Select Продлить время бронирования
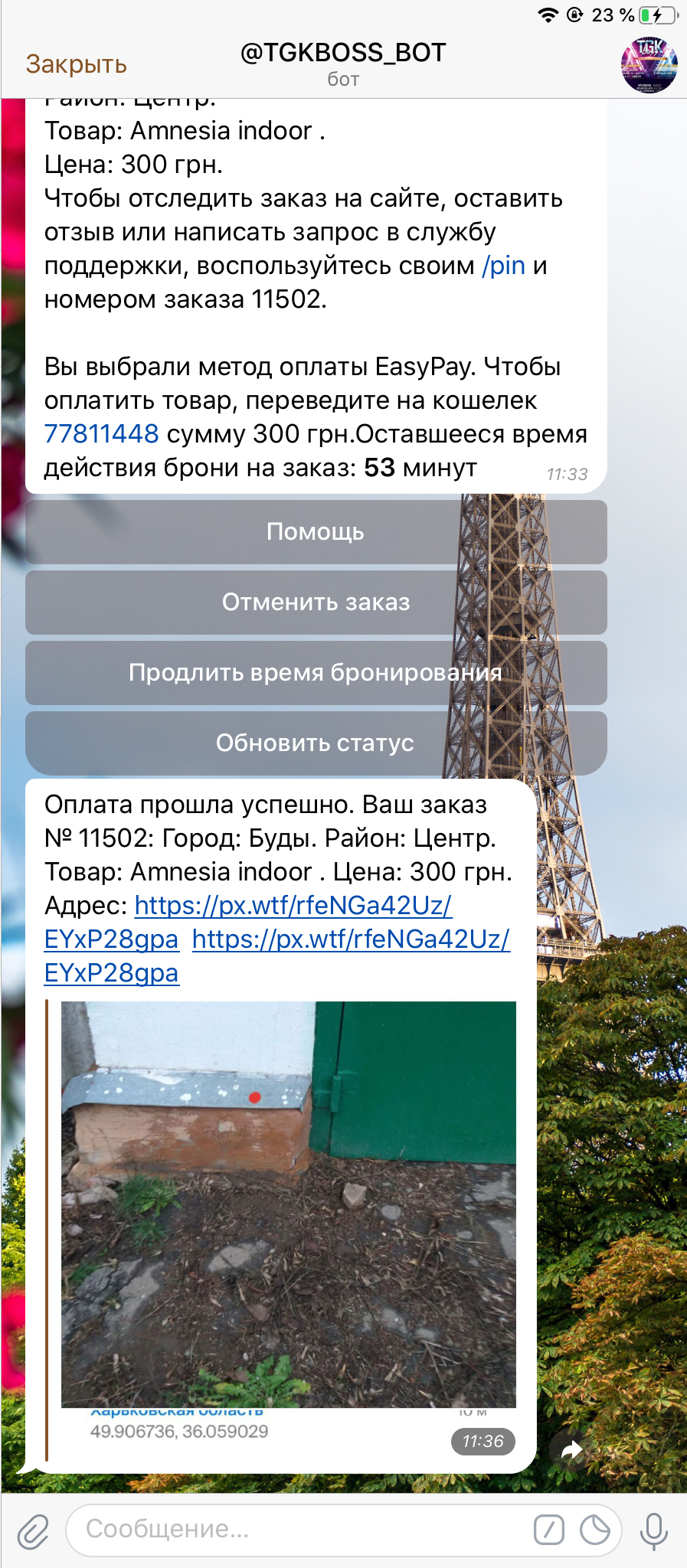This screenshot has height=1568, width=687. tap(316, 673)
